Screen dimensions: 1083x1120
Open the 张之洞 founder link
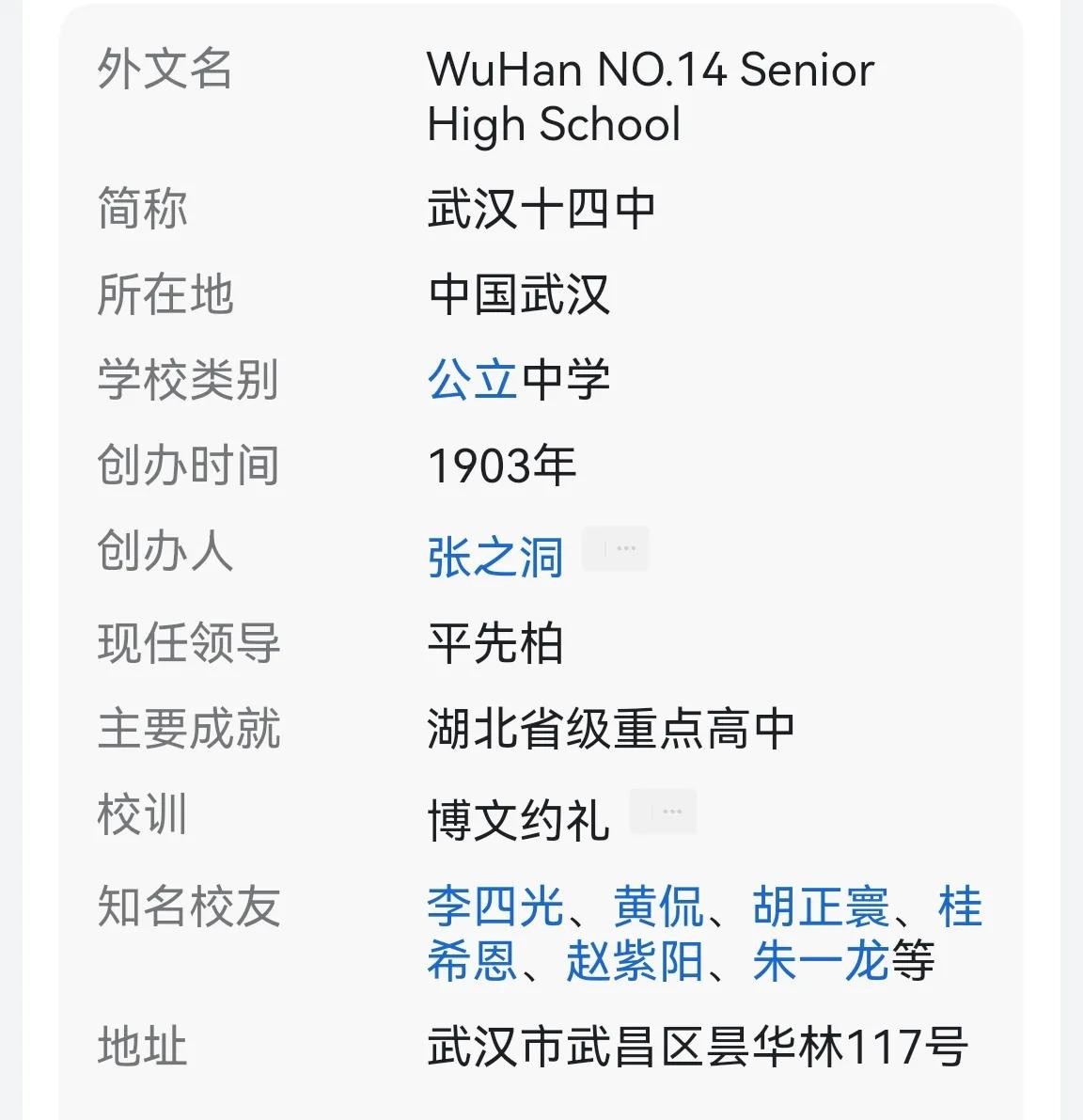495,558
